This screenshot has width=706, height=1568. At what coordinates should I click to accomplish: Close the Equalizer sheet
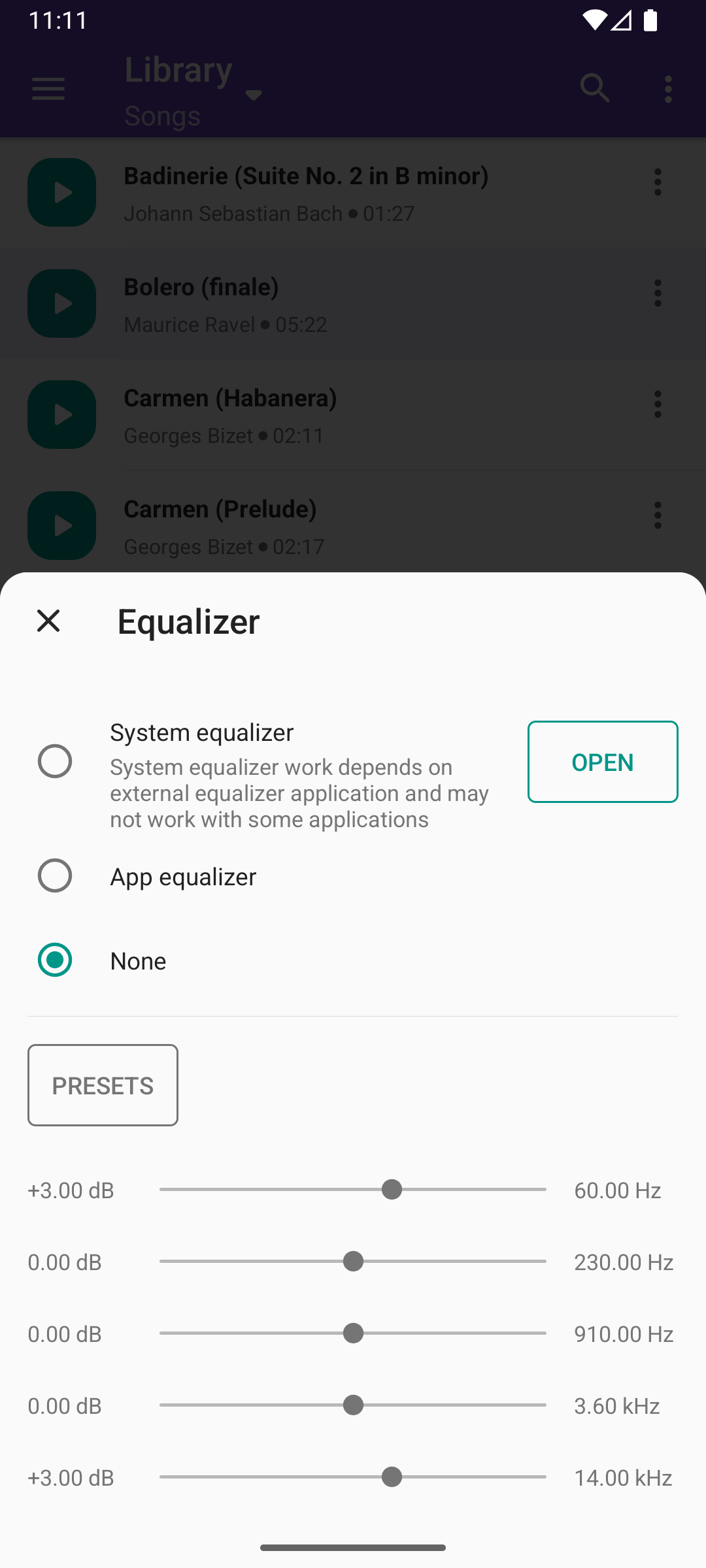pyautogui.click(x=48, y=621)
